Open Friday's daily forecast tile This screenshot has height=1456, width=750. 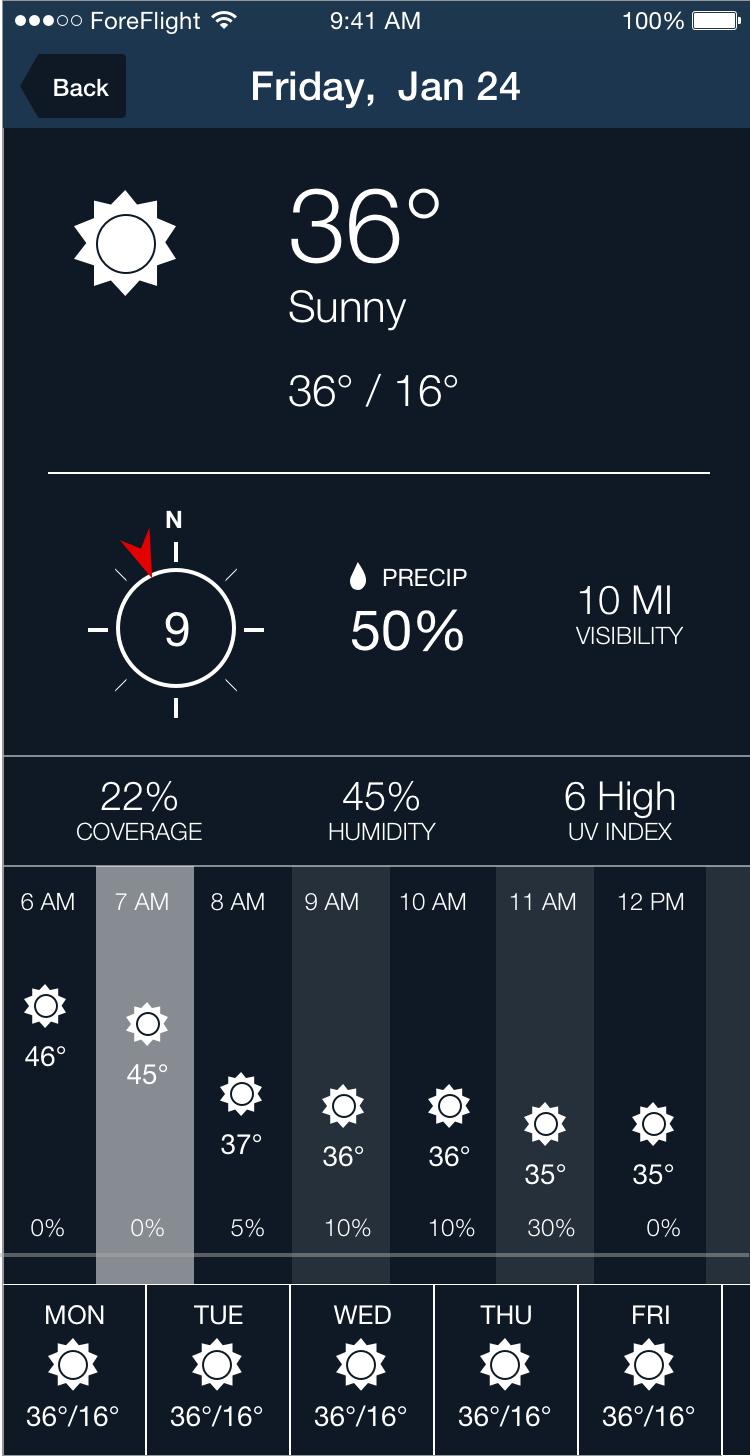[650, 1368]
